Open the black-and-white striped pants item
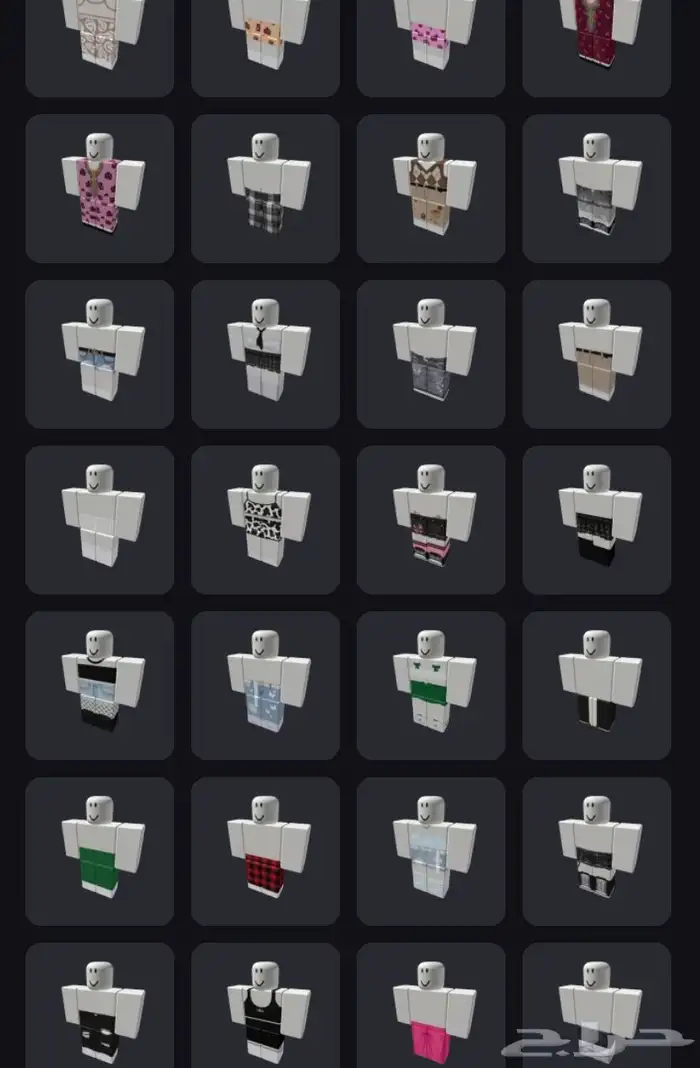This screenshot has height=1068, width=700. pyautogui.click(x=596, y=685)
